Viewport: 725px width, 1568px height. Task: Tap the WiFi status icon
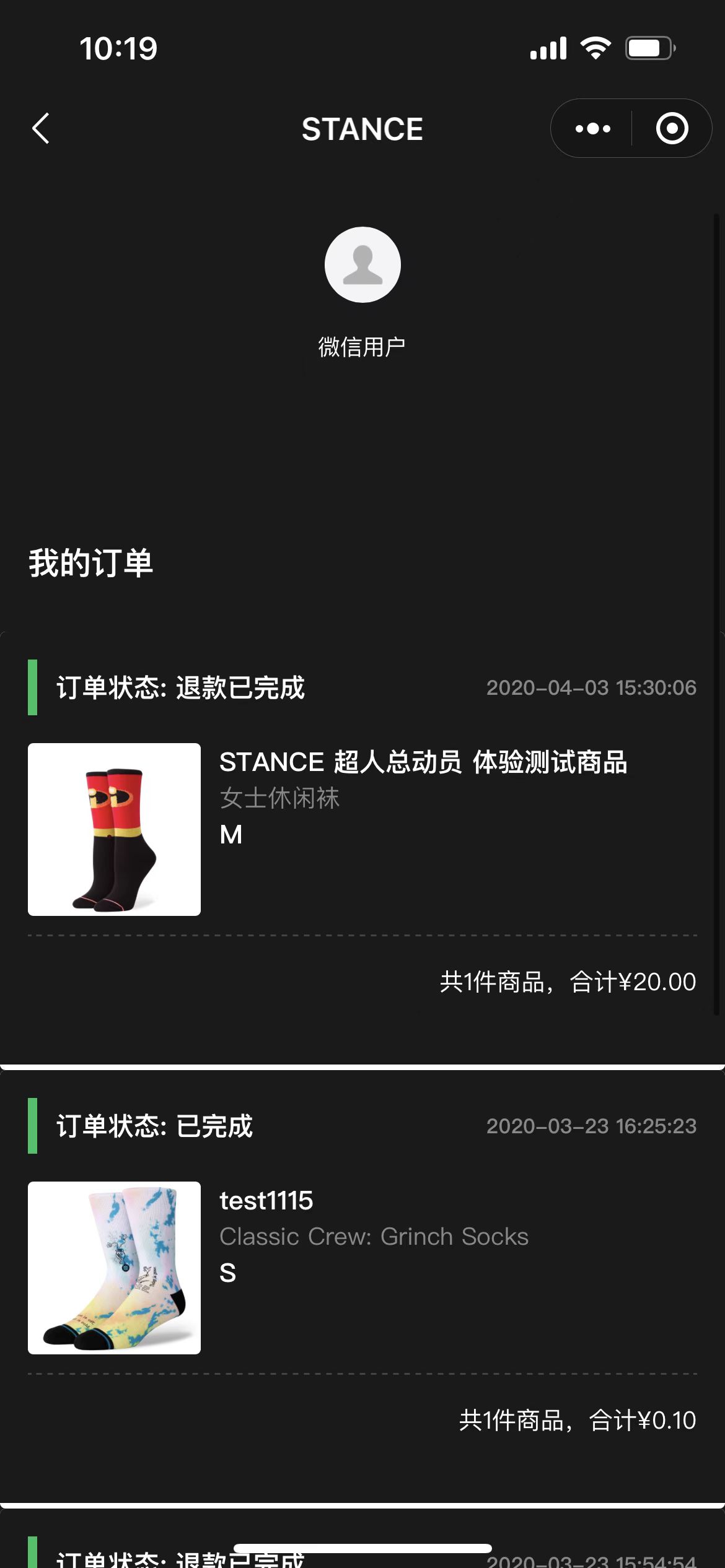tap(596, 47)
